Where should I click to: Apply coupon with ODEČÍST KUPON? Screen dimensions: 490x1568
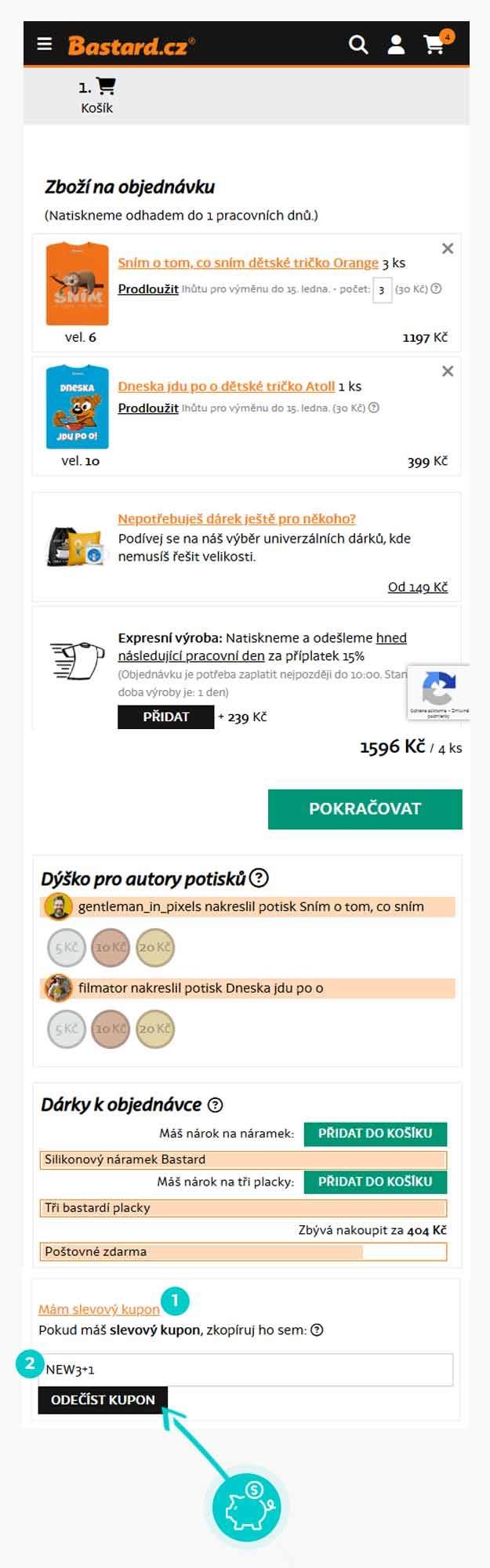coord(103,1399)
